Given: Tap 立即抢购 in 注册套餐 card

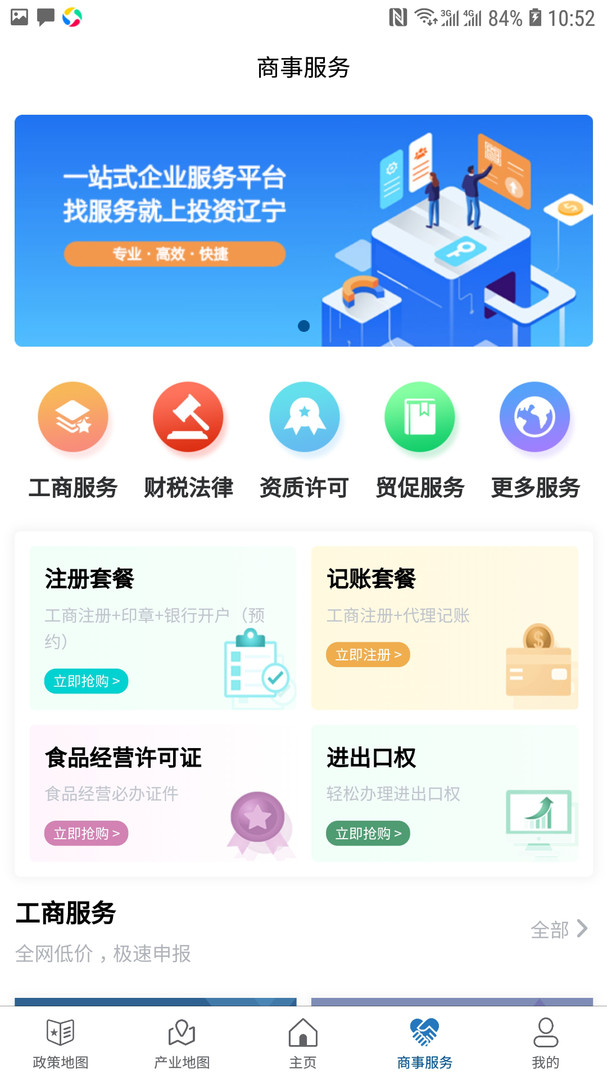Looking at the screenshot, I should [x=86, y=681].
